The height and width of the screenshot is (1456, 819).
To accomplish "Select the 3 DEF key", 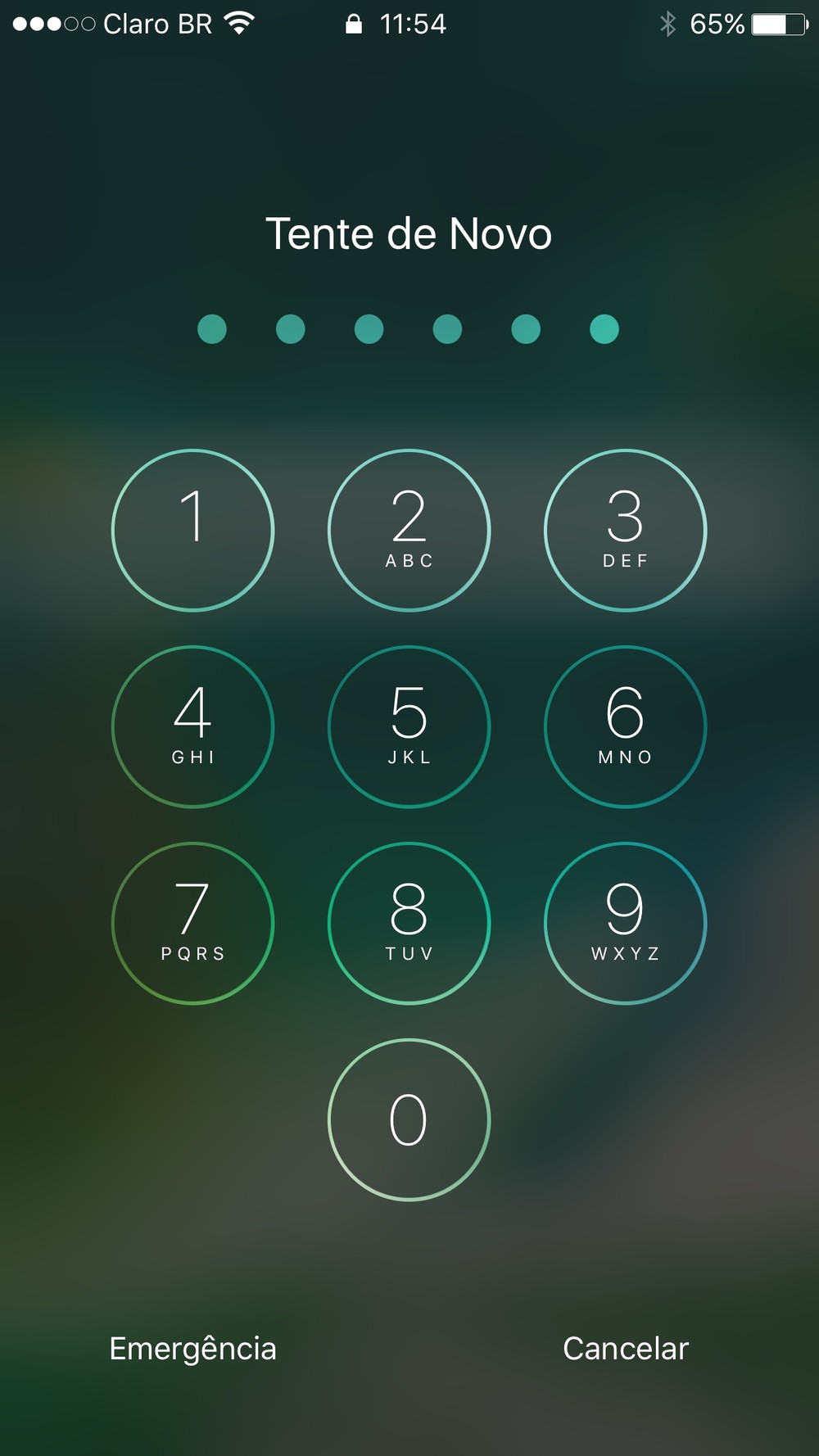I will coord(625,530).
